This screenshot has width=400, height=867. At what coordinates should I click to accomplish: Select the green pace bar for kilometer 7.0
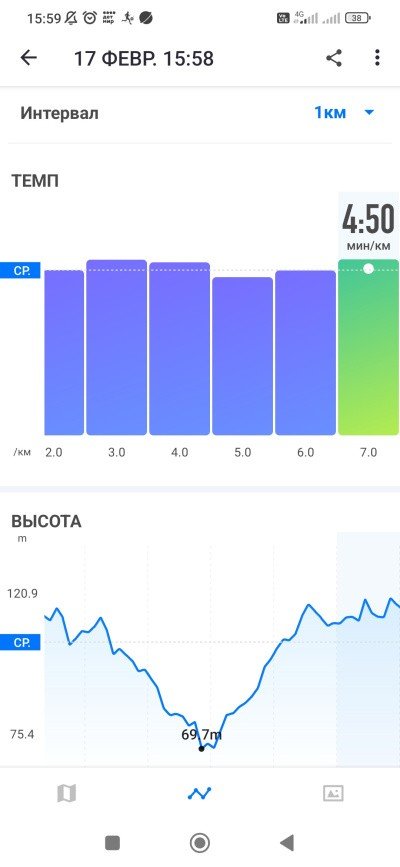368,347
